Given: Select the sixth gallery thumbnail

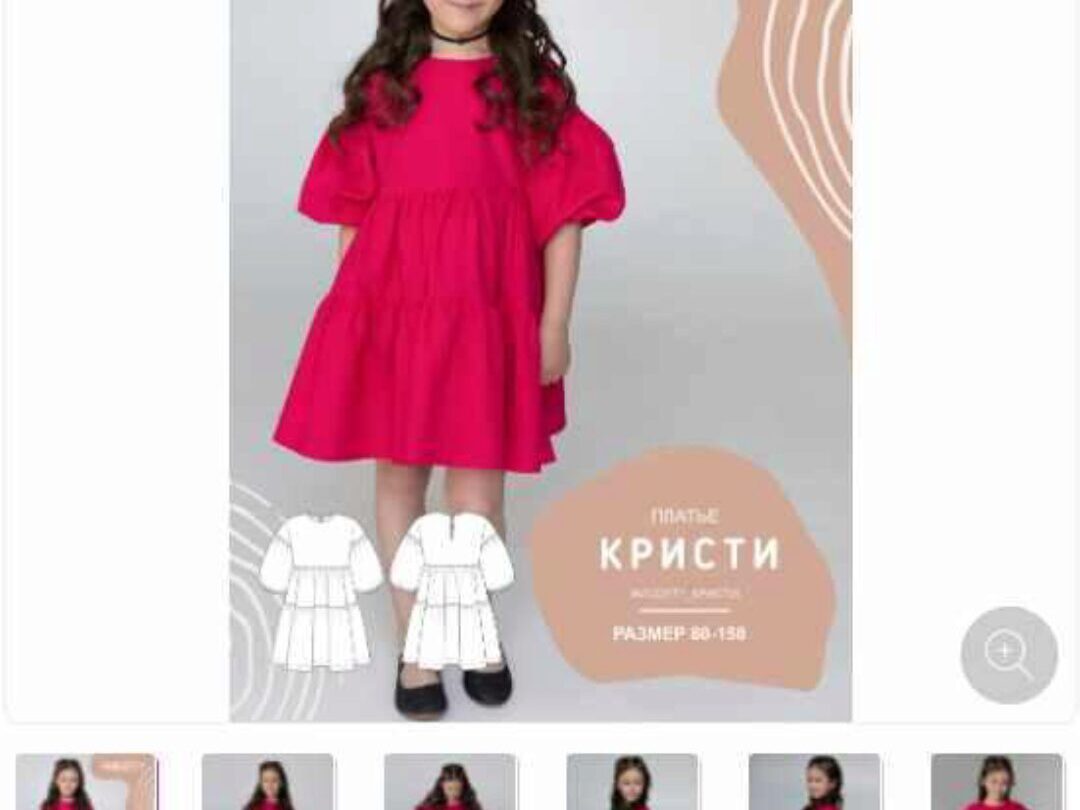Looking at the screenshot, I should [x=996, y=782].
